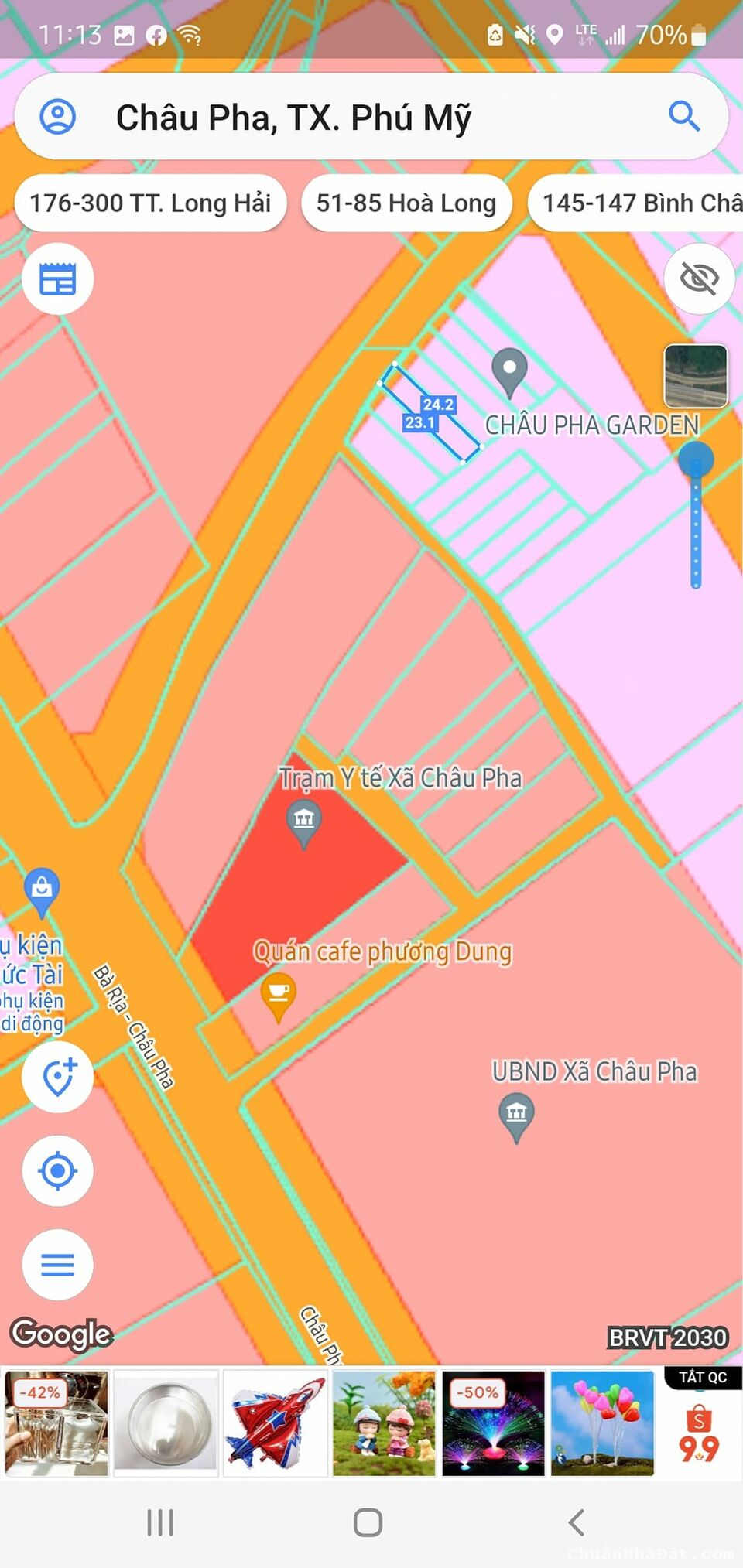Tap the Quán cafe phương Dung coffee icon
Image resolution: width=743 pixels, height=1568 pixels.
(x=276, y=994)
